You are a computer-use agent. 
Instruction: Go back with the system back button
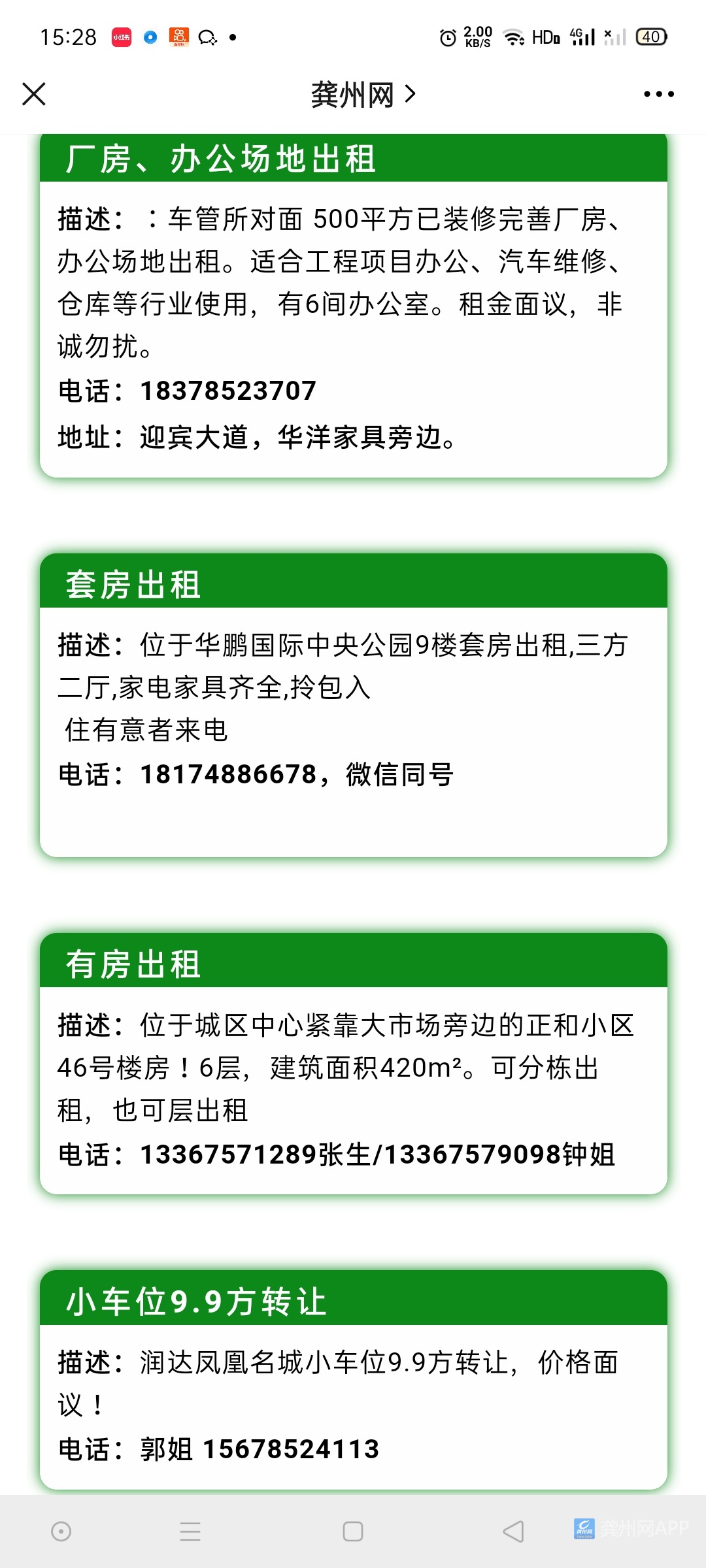pyautogui.click(x=513, y=1531)
